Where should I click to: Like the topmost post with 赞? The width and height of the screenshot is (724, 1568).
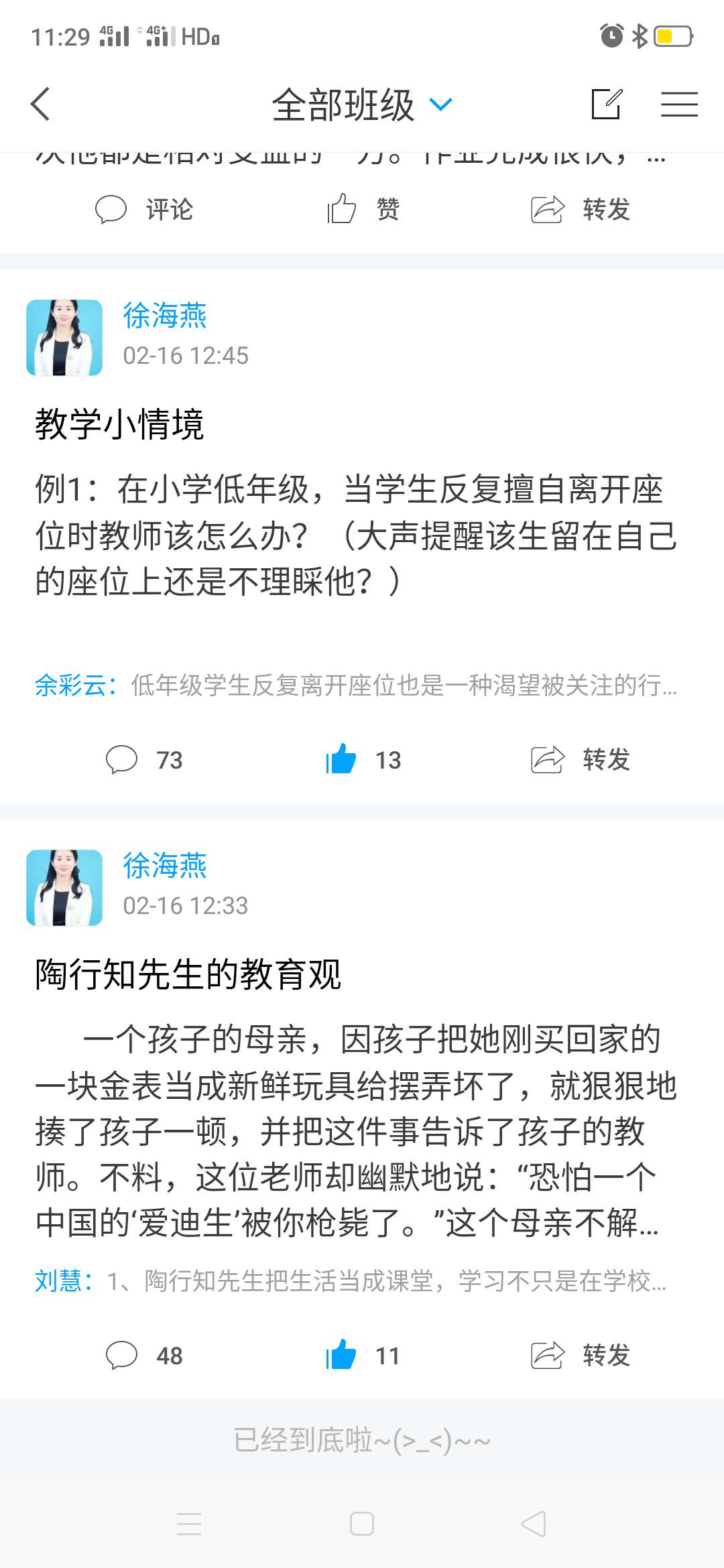363,210
